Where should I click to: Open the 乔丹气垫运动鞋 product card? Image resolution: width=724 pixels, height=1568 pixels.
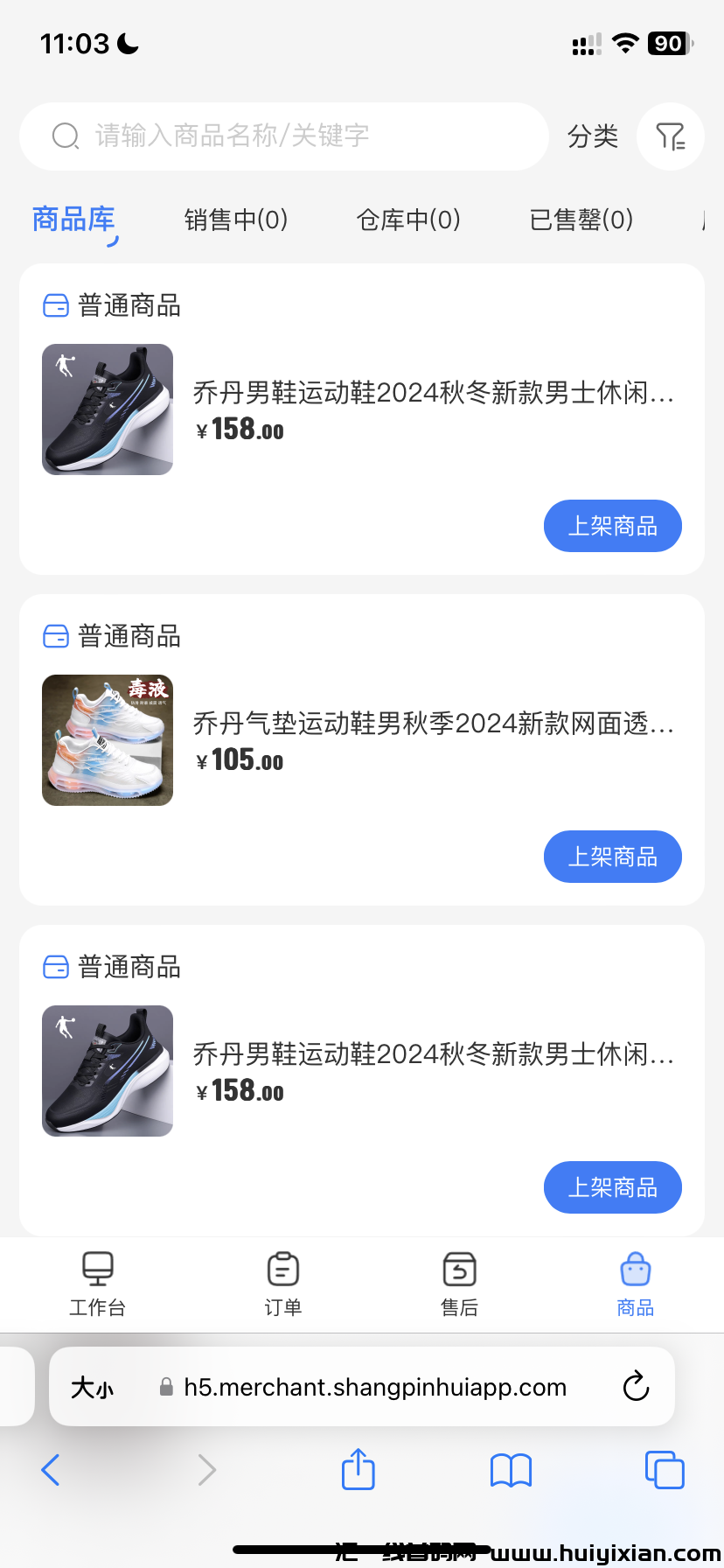click(433, 724)
